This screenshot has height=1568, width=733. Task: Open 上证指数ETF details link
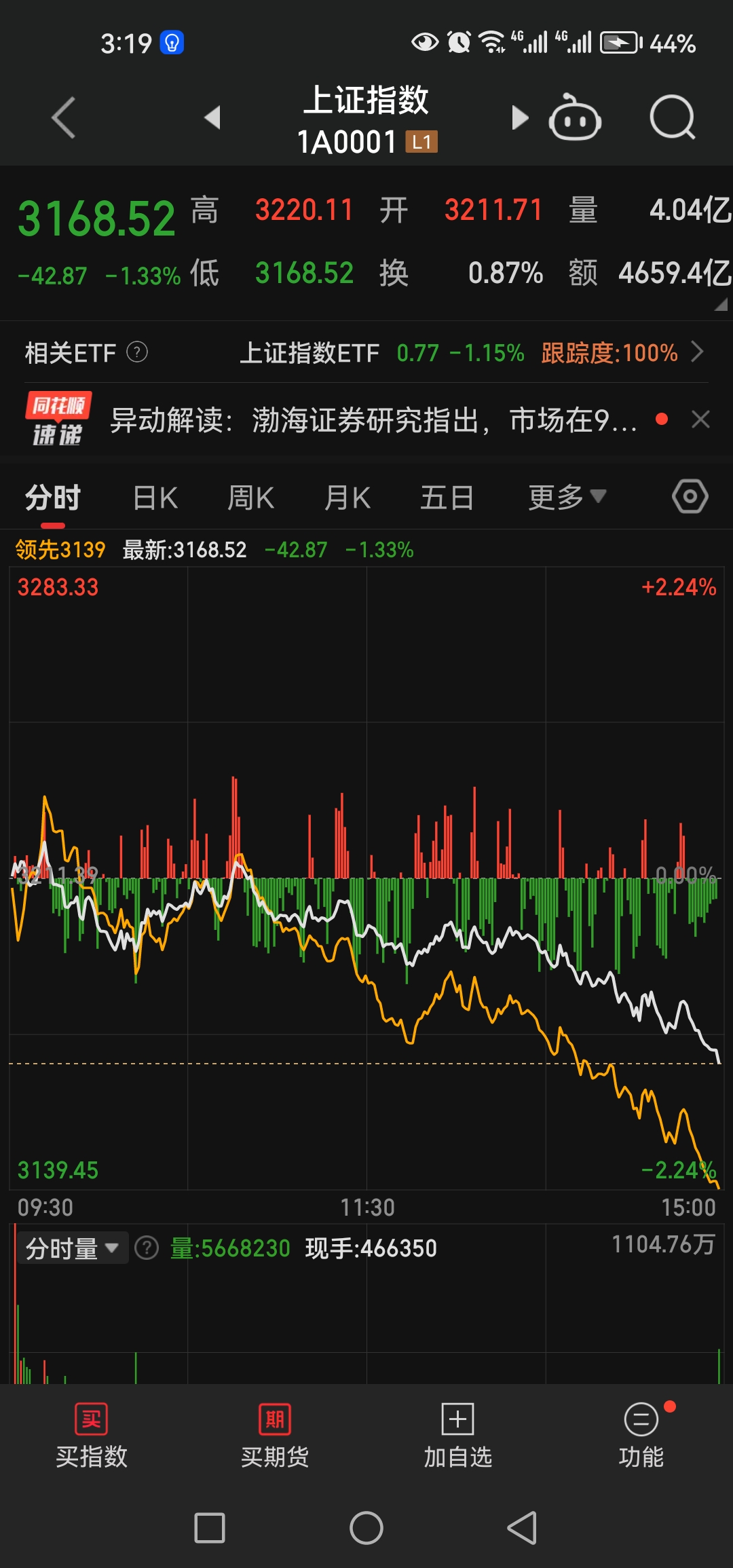(312, 354)
